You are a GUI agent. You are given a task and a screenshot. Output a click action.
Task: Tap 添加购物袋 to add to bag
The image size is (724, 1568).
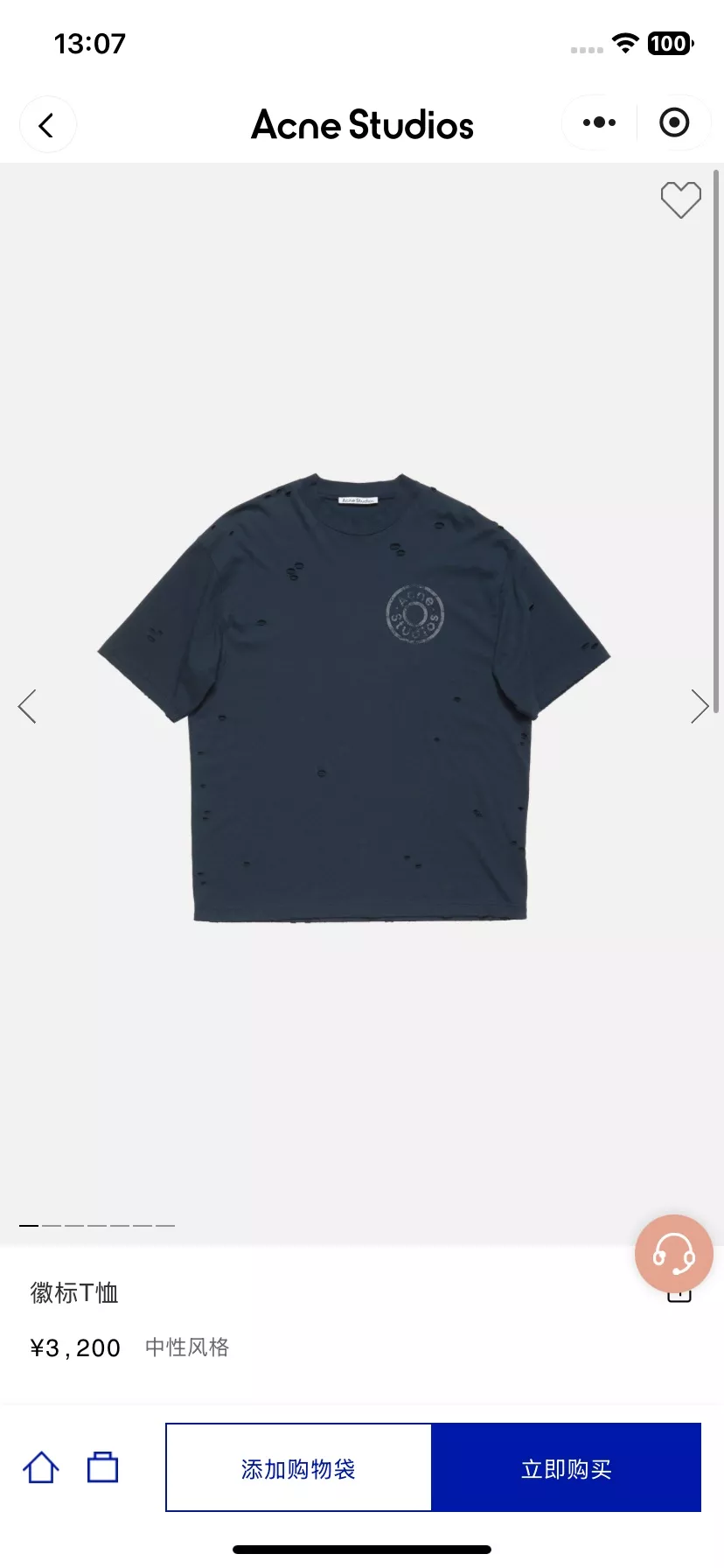(x=299, y=1467)
